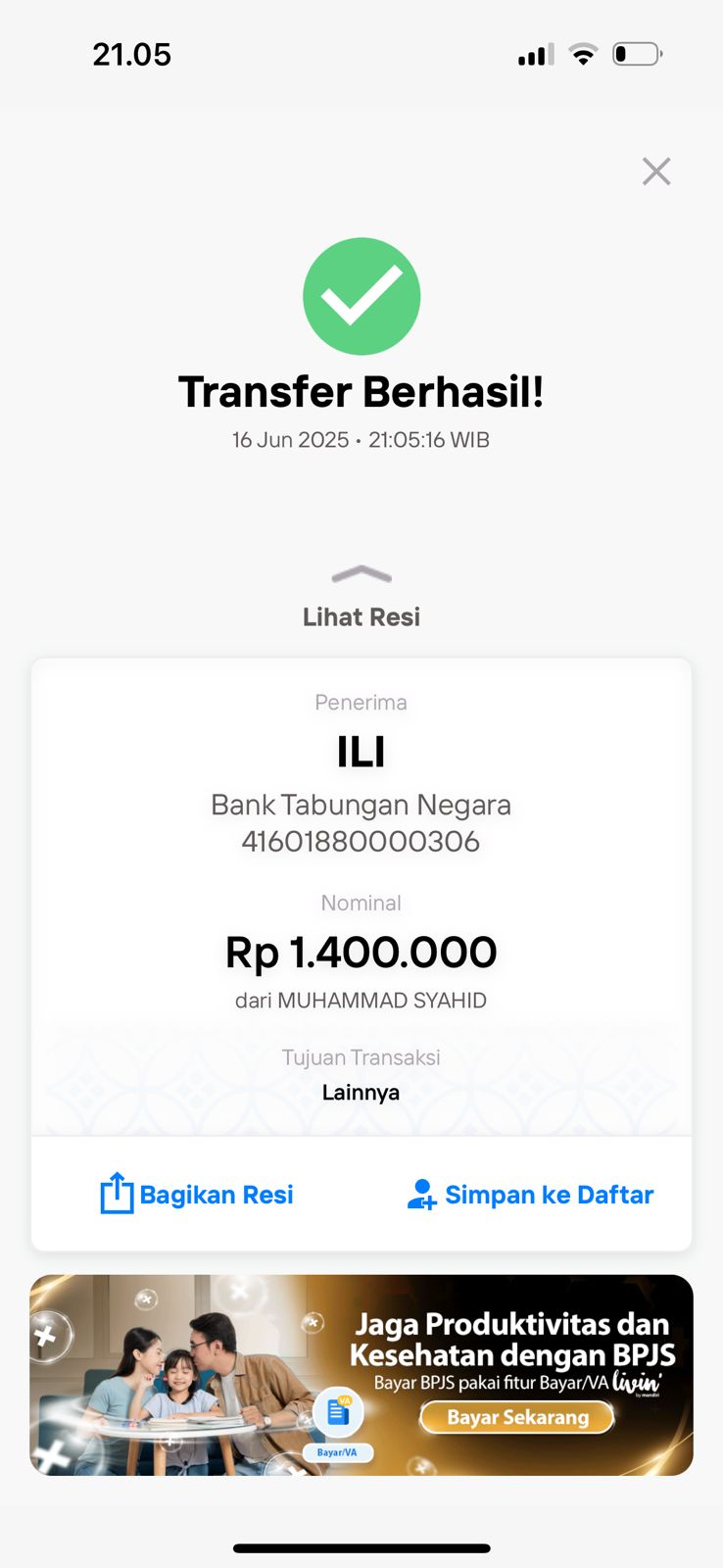
Task: Open the BPJS Bayar Sekarang banner
Action: pos(517,1417)
